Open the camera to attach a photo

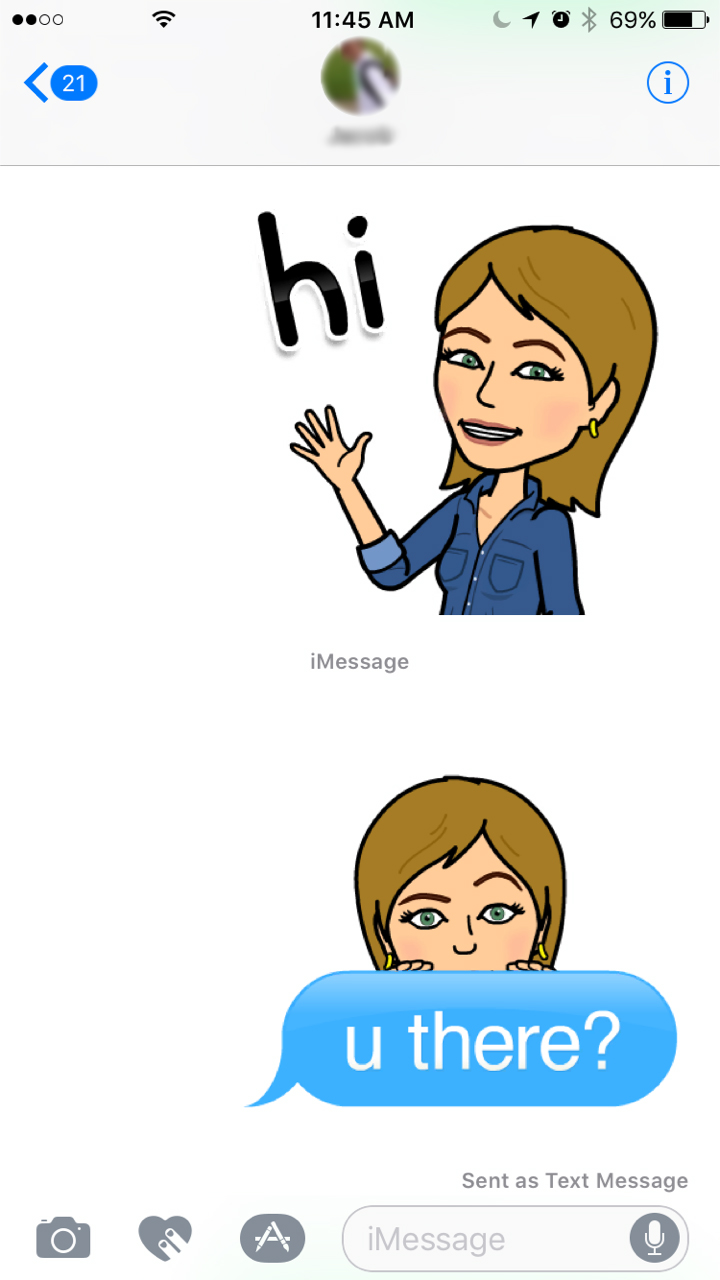click(63, 1239)
